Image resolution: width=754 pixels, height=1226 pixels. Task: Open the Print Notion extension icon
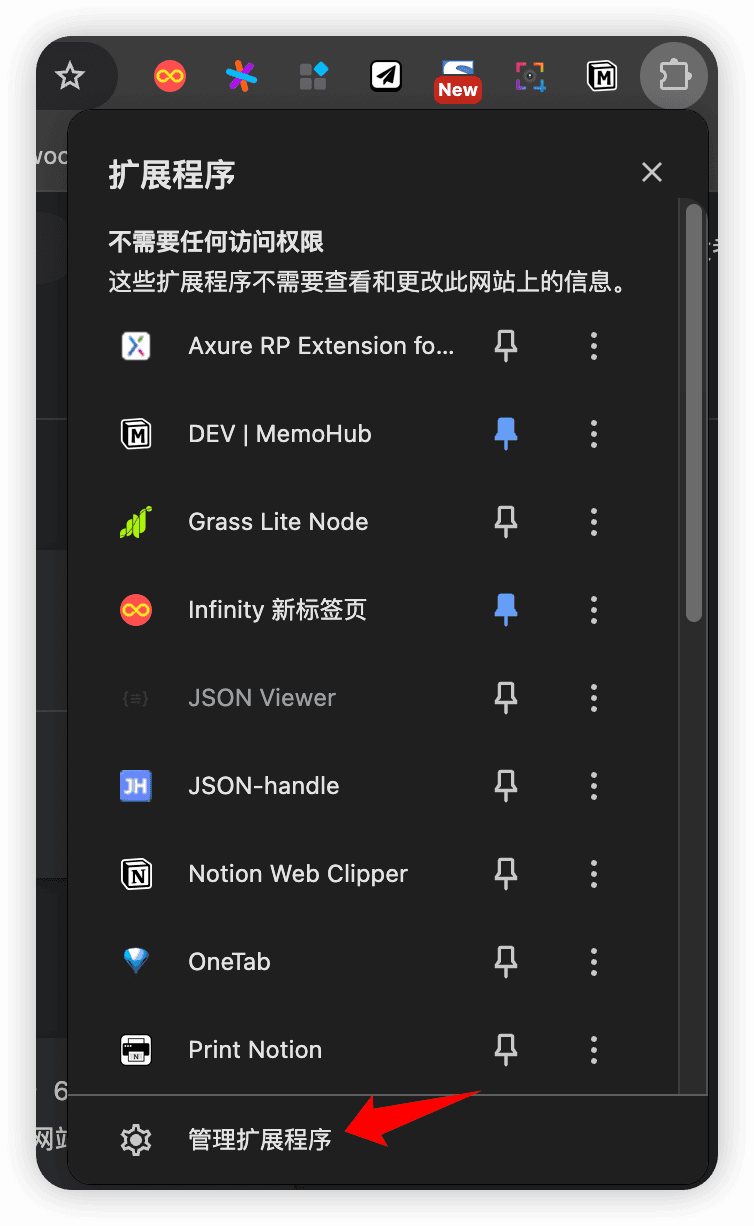tap(136, 1049)
